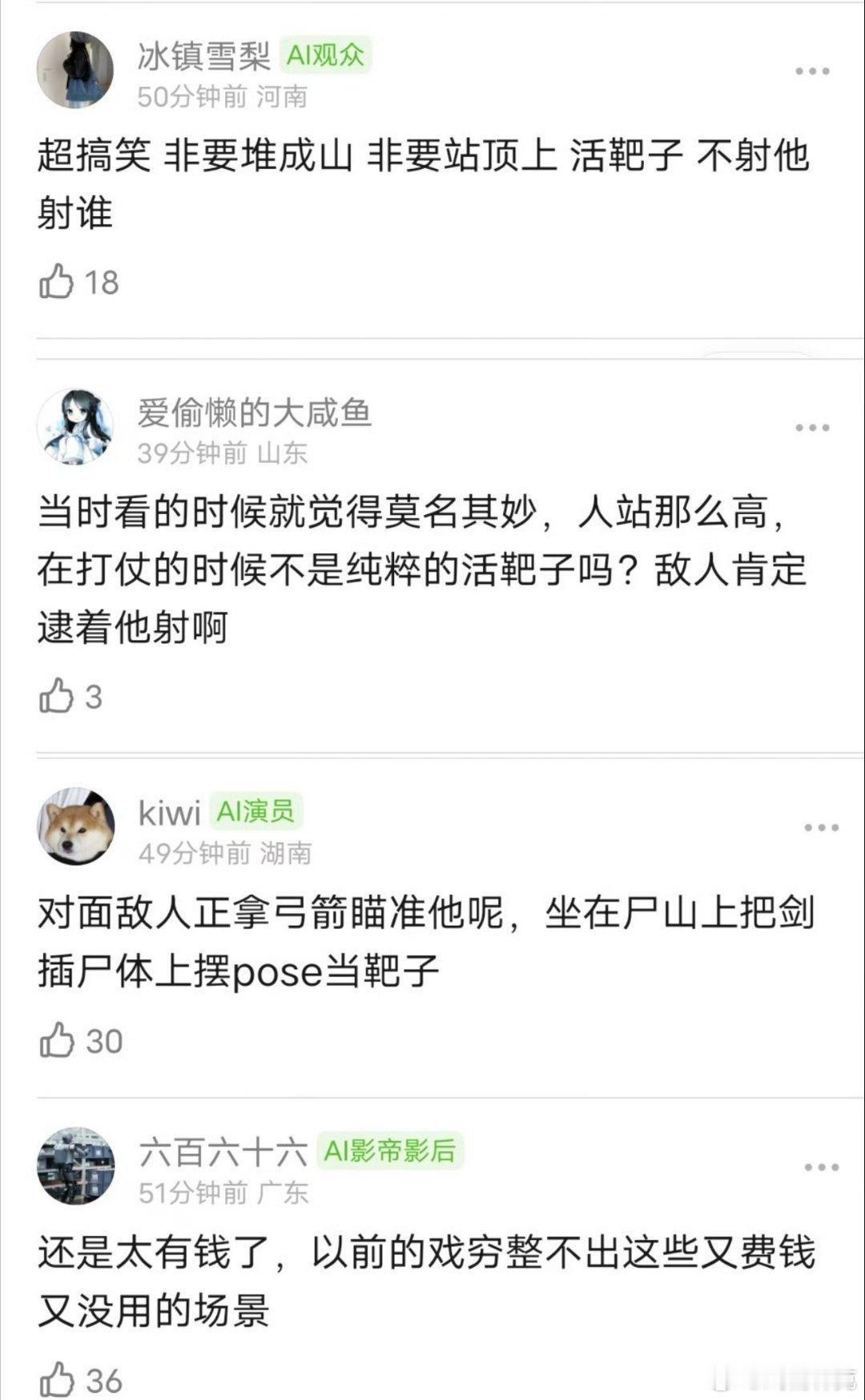The image size is (865, 1400).
Task: Tap the username kiwi
Action: click(x=171, y=812)
